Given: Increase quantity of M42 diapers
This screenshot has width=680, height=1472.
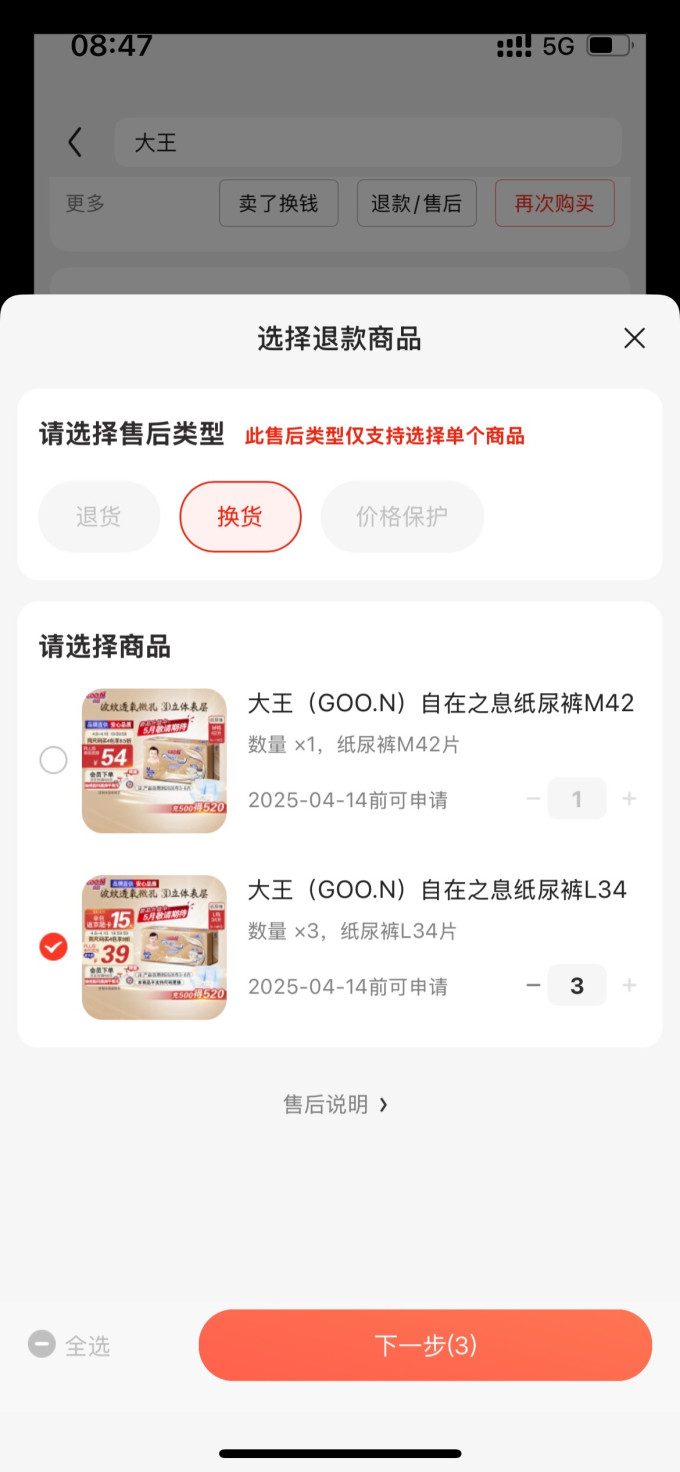Looking at the screenshot, I should pos(629,799).
